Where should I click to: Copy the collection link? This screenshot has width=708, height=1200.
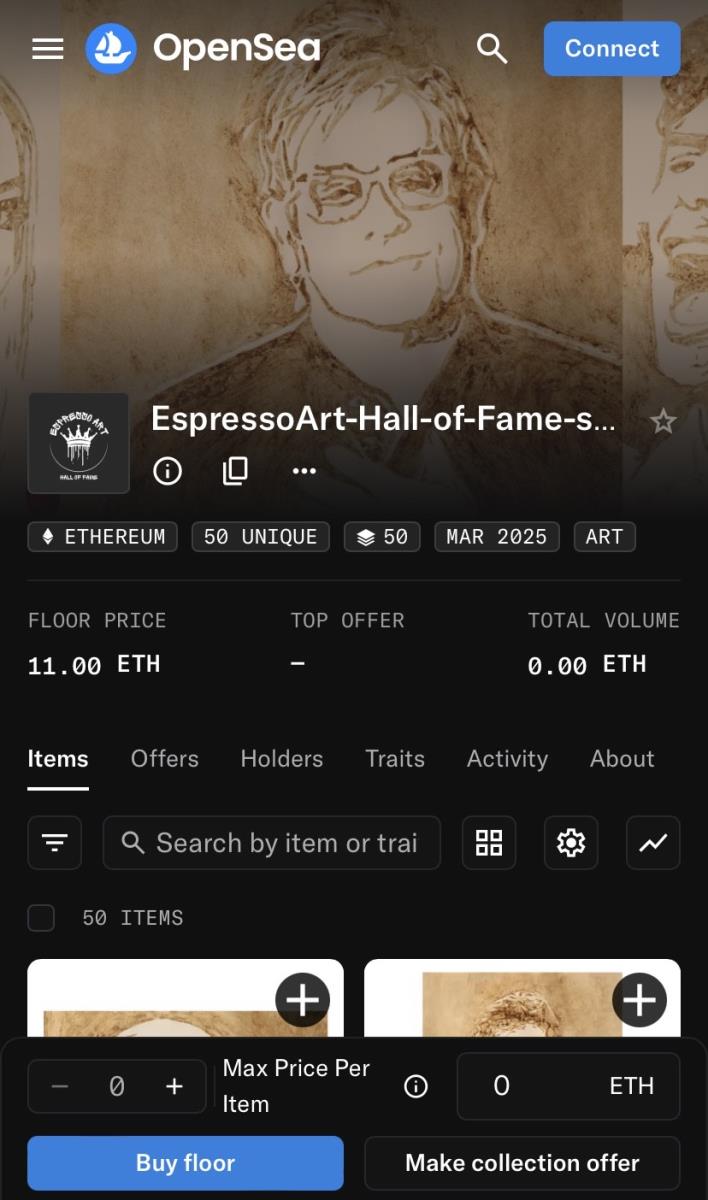[235, 471]
